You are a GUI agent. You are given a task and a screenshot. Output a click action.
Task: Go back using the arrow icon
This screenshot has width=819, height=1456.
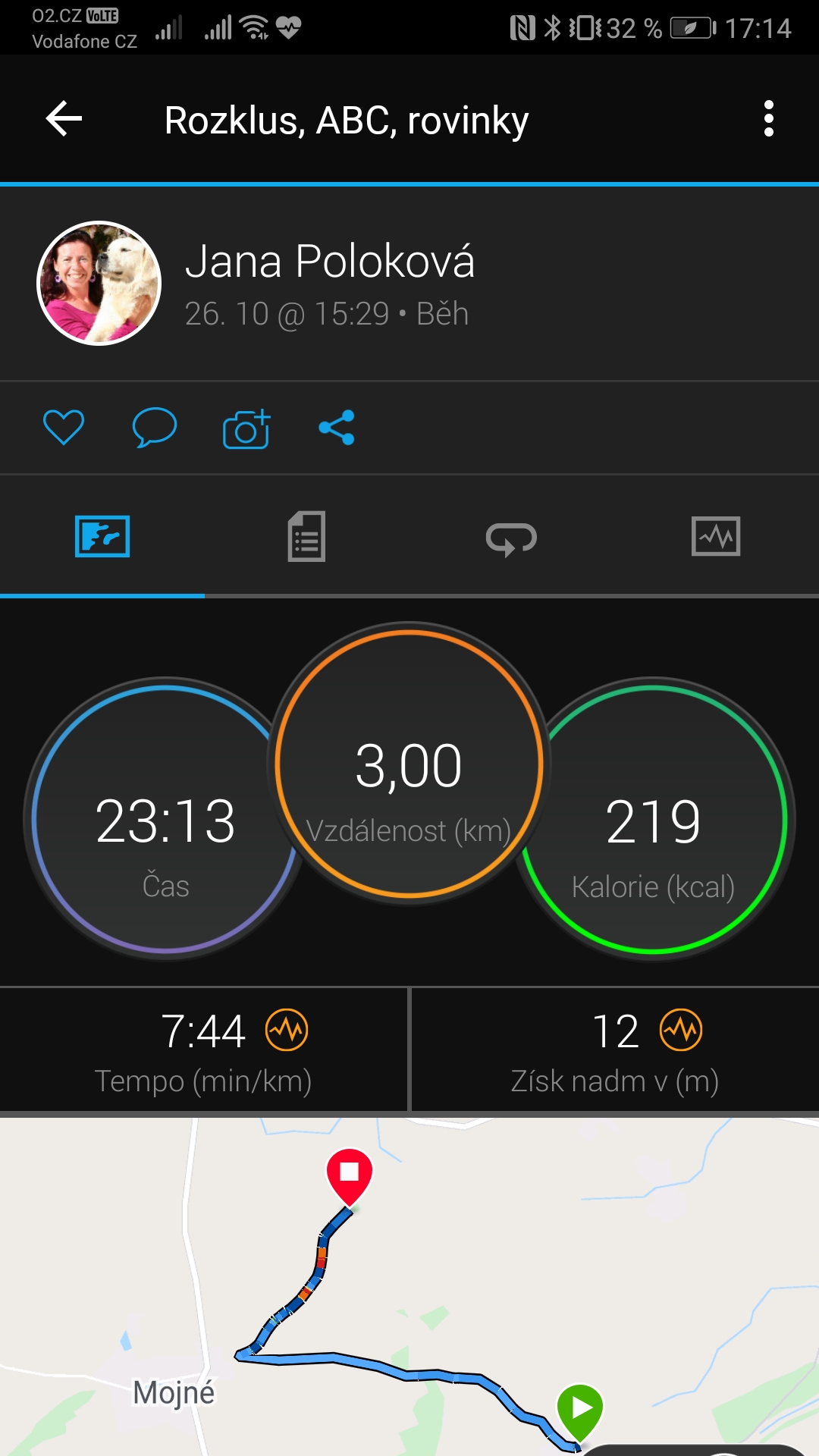click(64, 119)
